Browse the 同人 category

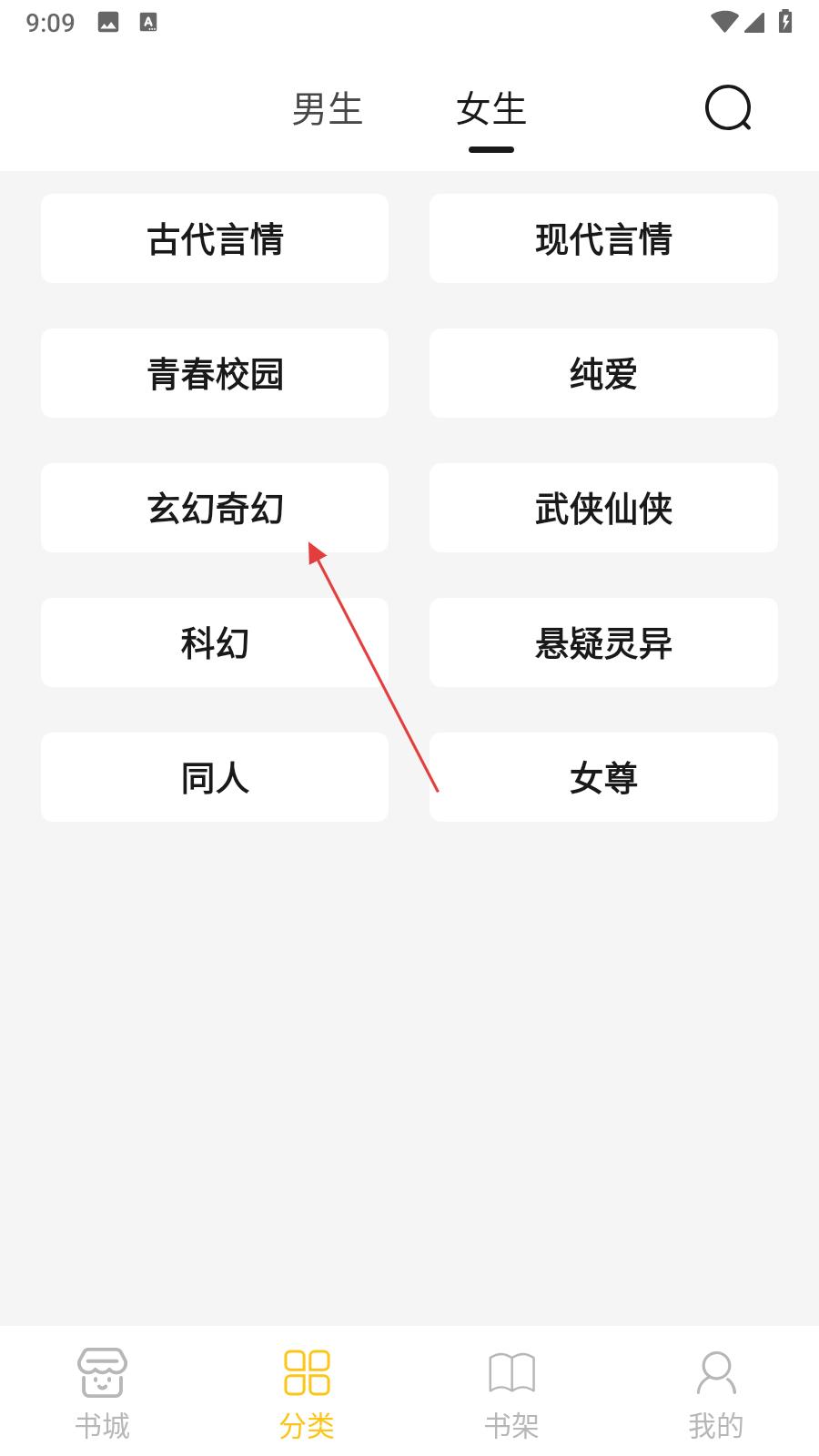[215, 777]
